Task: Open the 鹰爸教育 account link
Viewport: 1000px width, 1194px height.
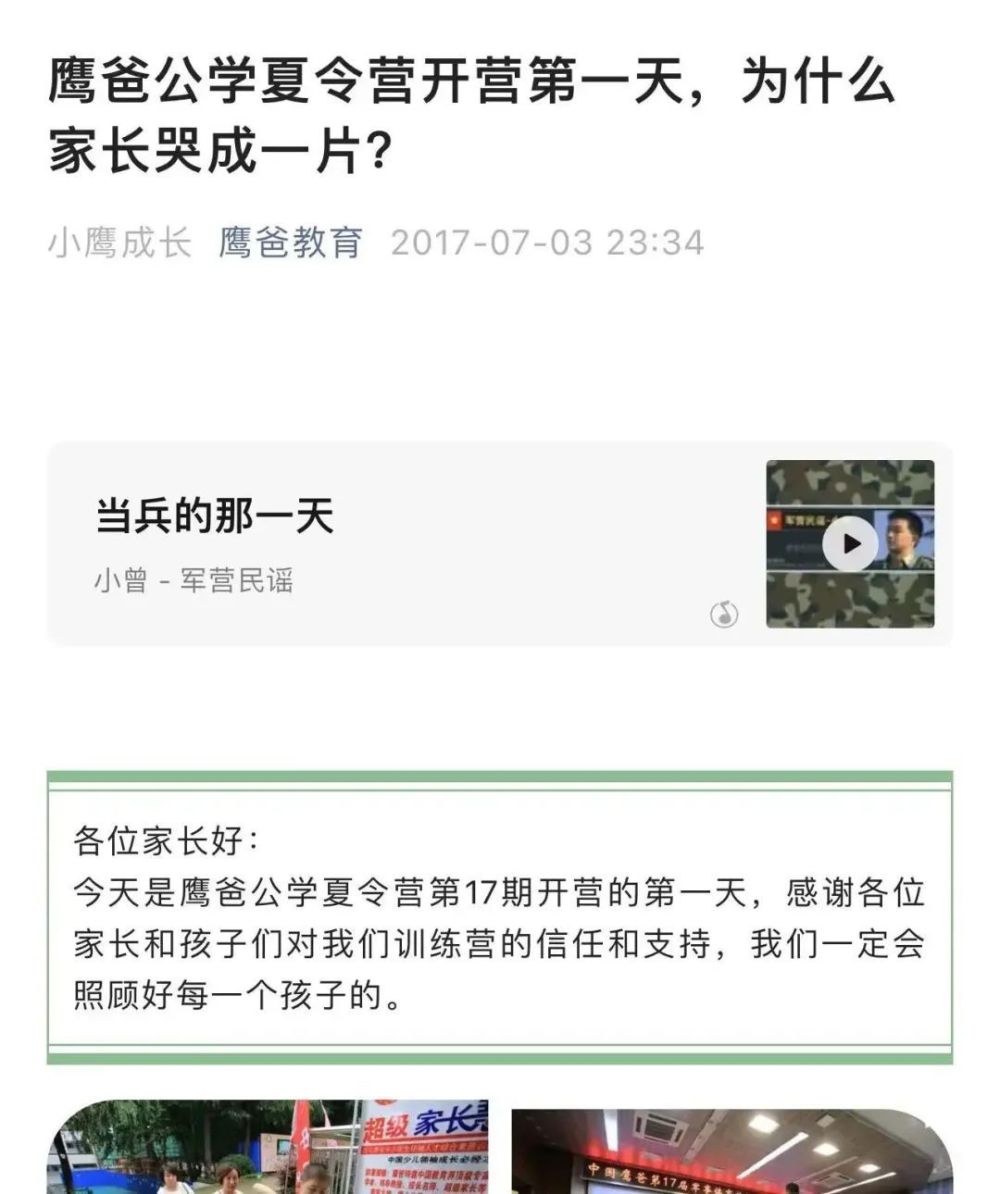Action: (290, 243)
